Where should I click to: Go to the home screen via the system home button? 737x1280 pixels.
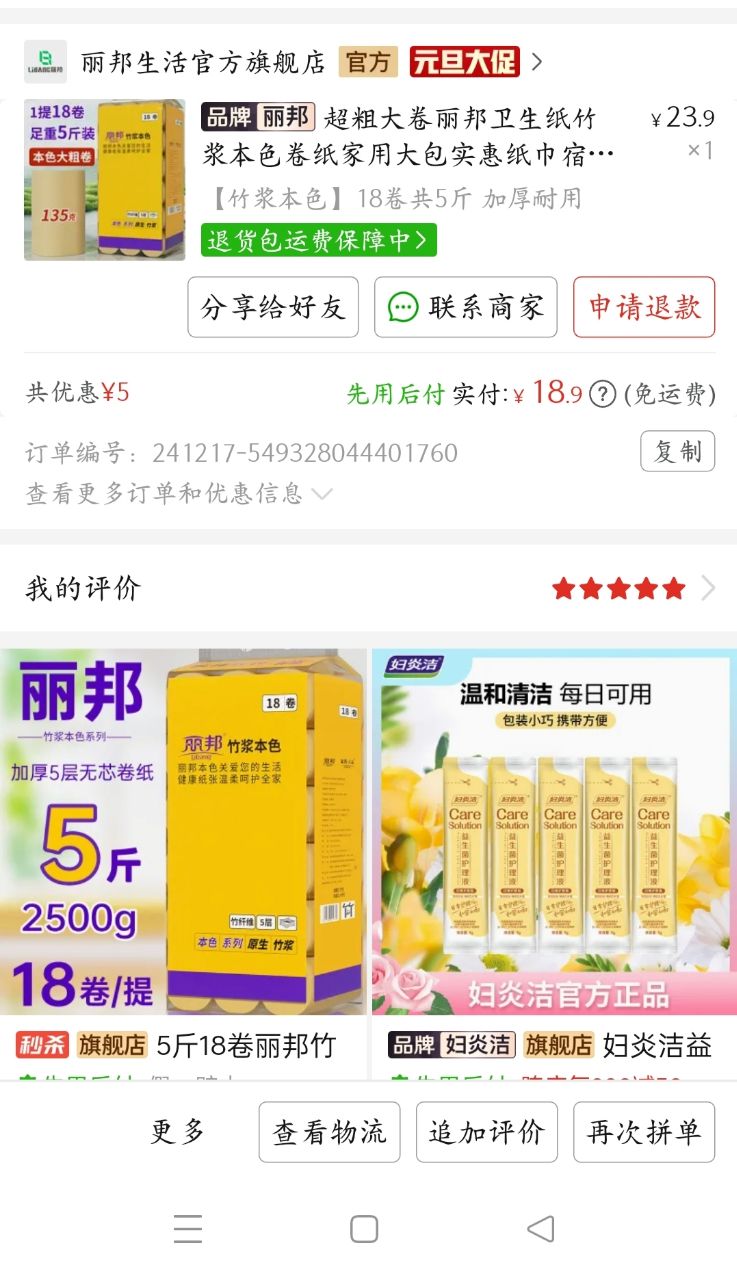364,1229
